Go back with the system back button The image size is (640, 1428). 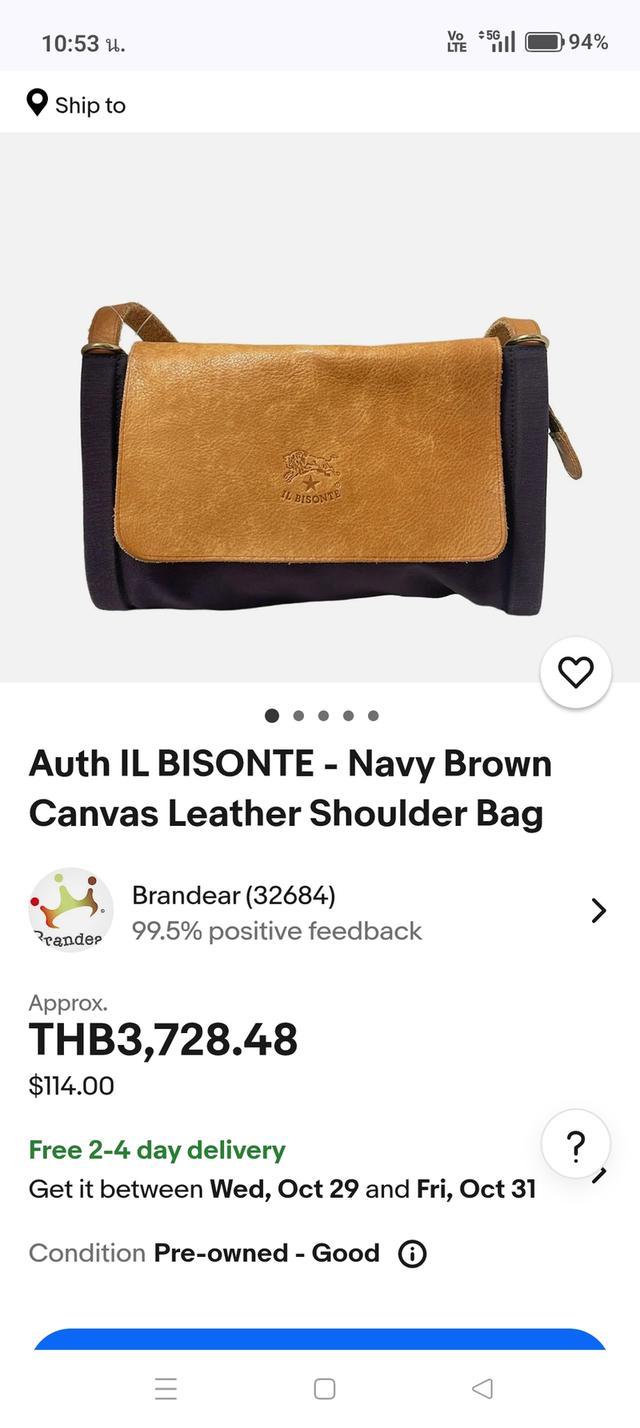click(482, 1388)
